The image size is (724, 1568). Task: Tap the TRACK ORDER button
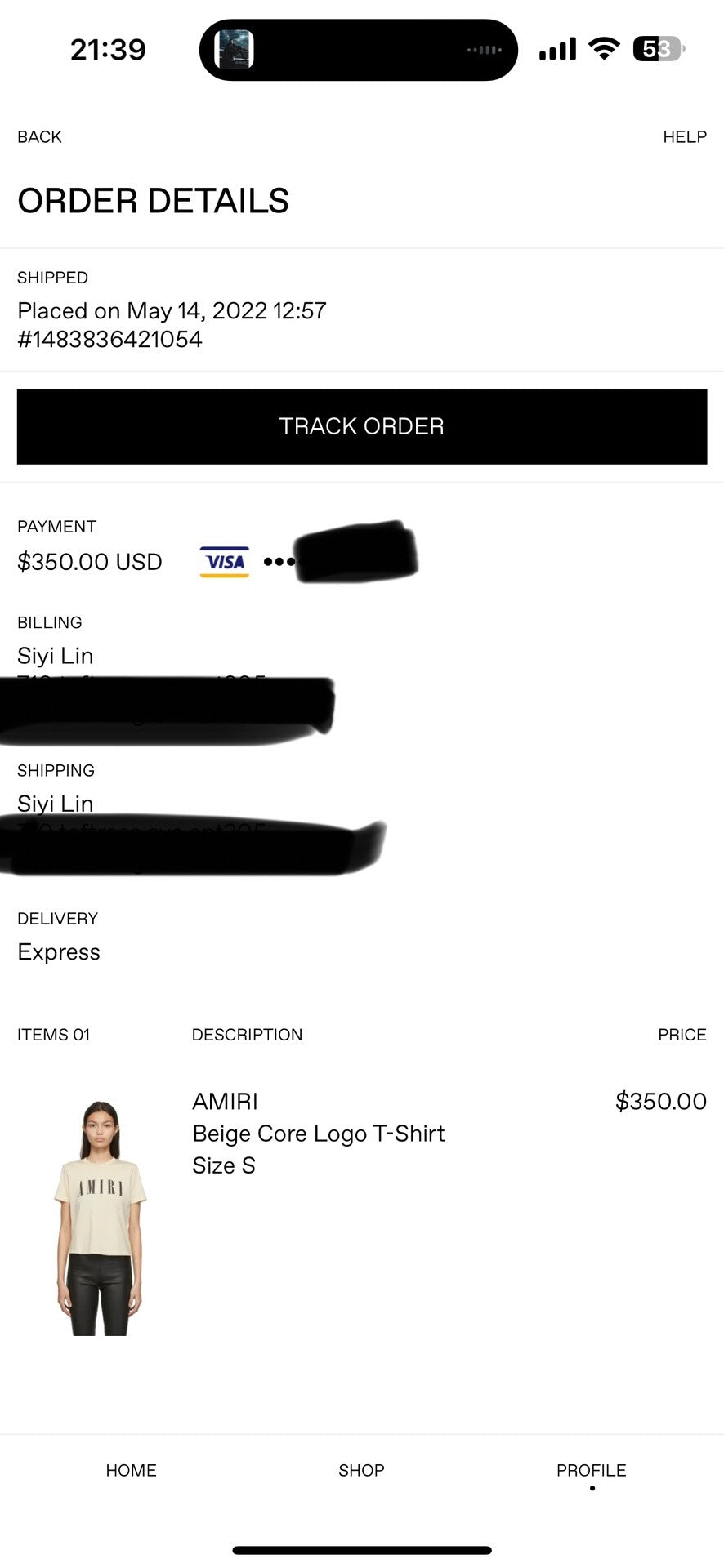pyautogui.click(x=361, y=426)
